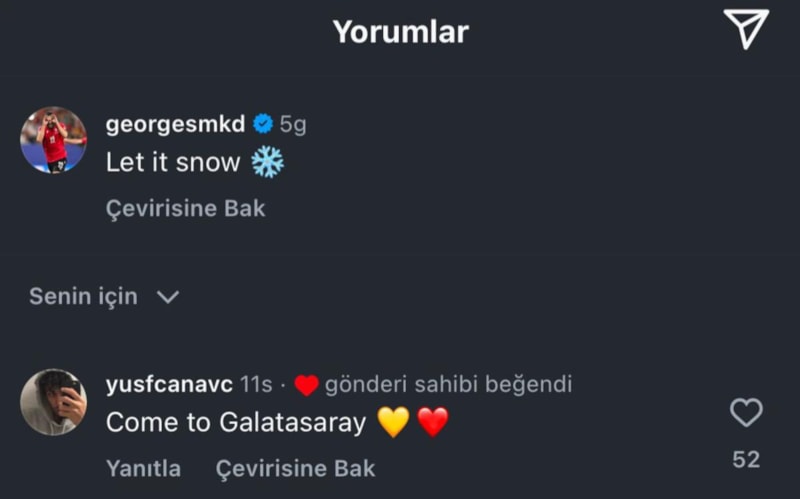
Task: Open the yusfcanavc username link
Action: (x=171, y=385)
